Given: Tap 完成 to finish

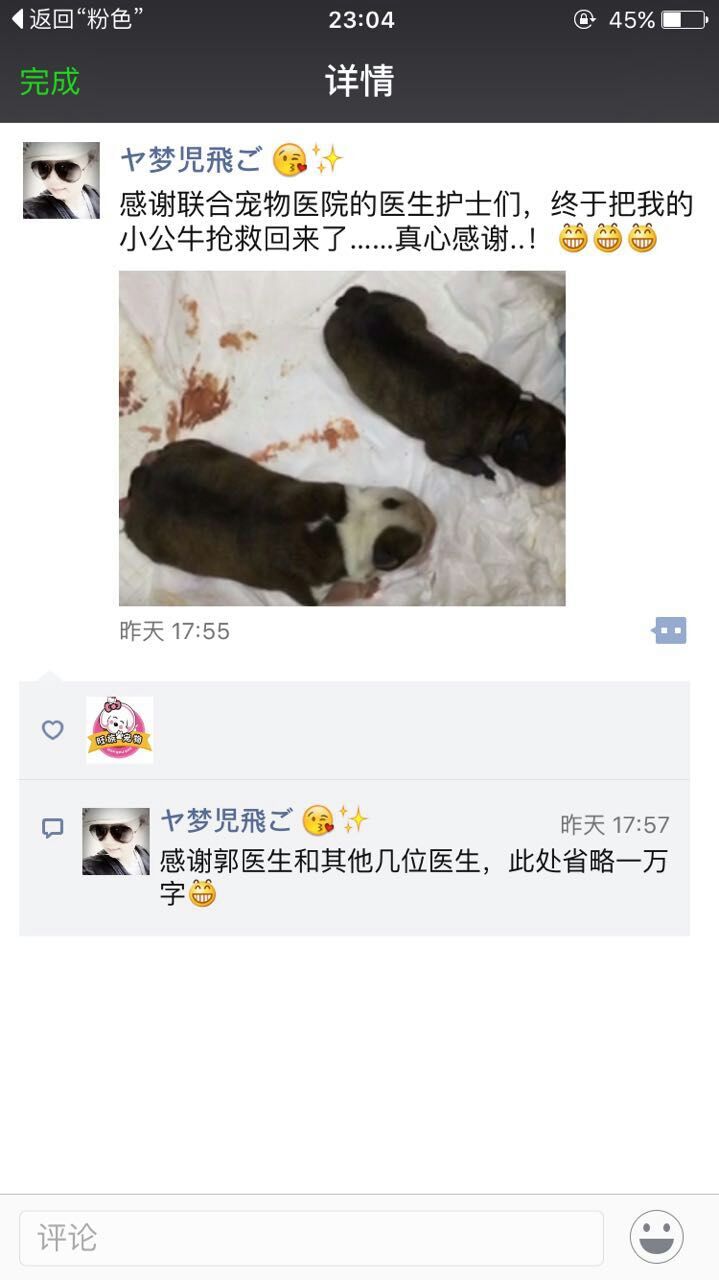Looking at the screenshot, I should (50, 81).
